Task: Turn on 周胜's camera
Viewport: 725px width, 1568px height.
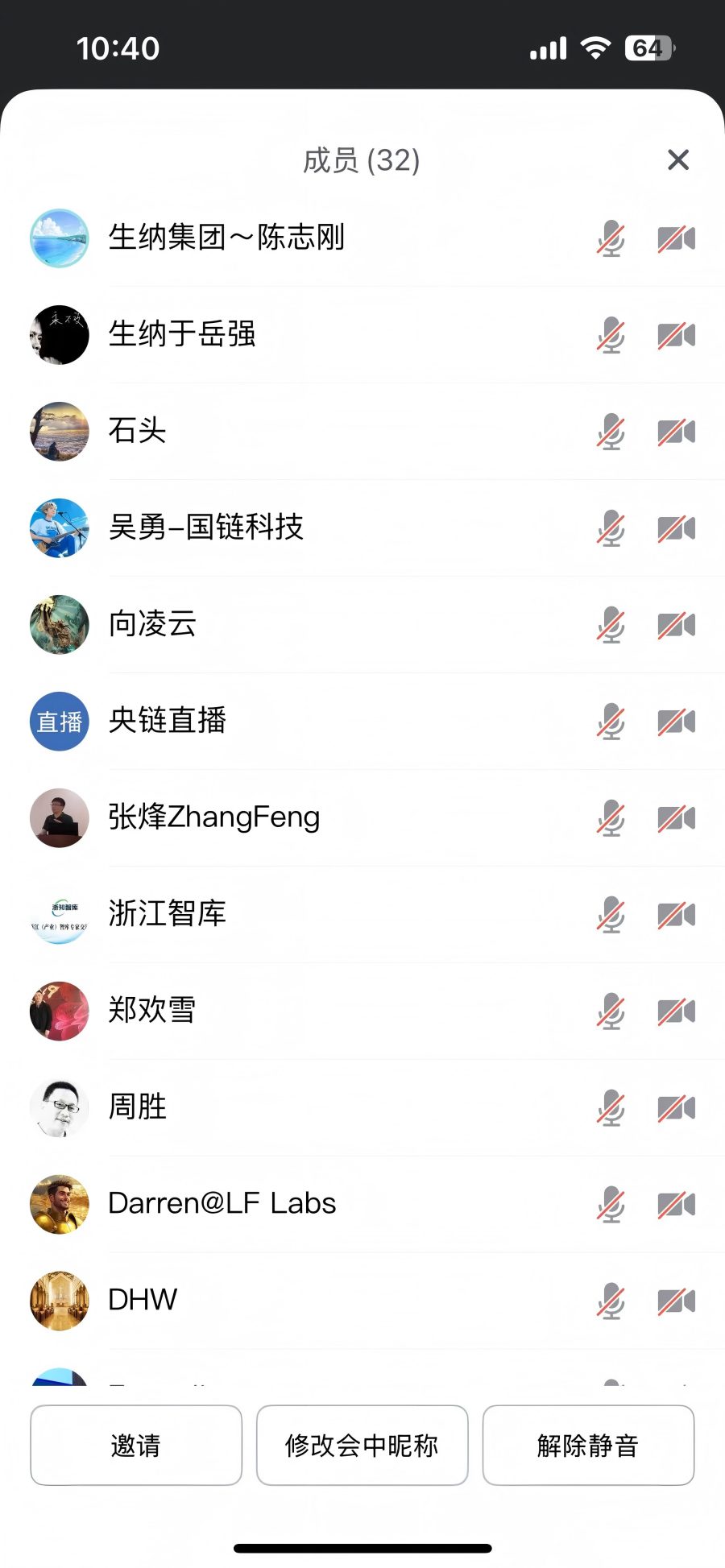Action: (x=677, y=1108)
